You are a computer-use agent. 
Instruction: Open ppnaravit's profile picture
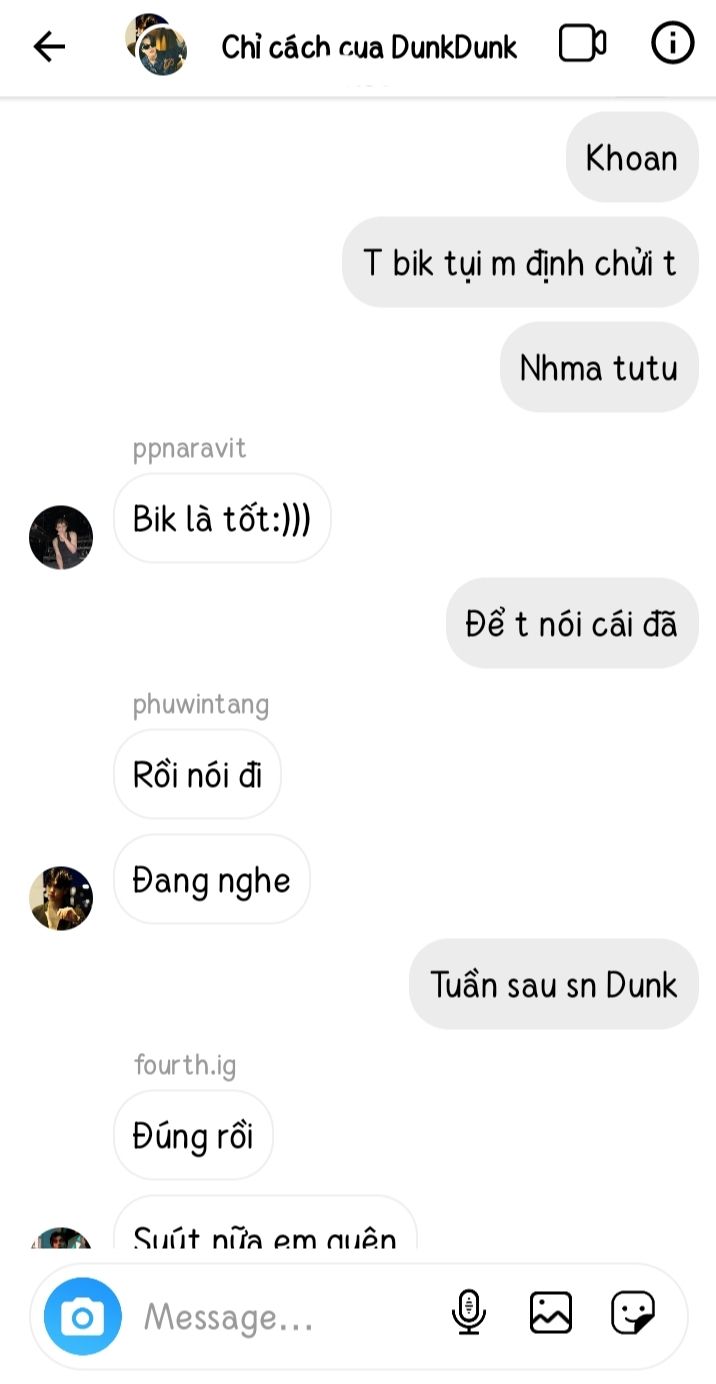(x=61, y=537)
